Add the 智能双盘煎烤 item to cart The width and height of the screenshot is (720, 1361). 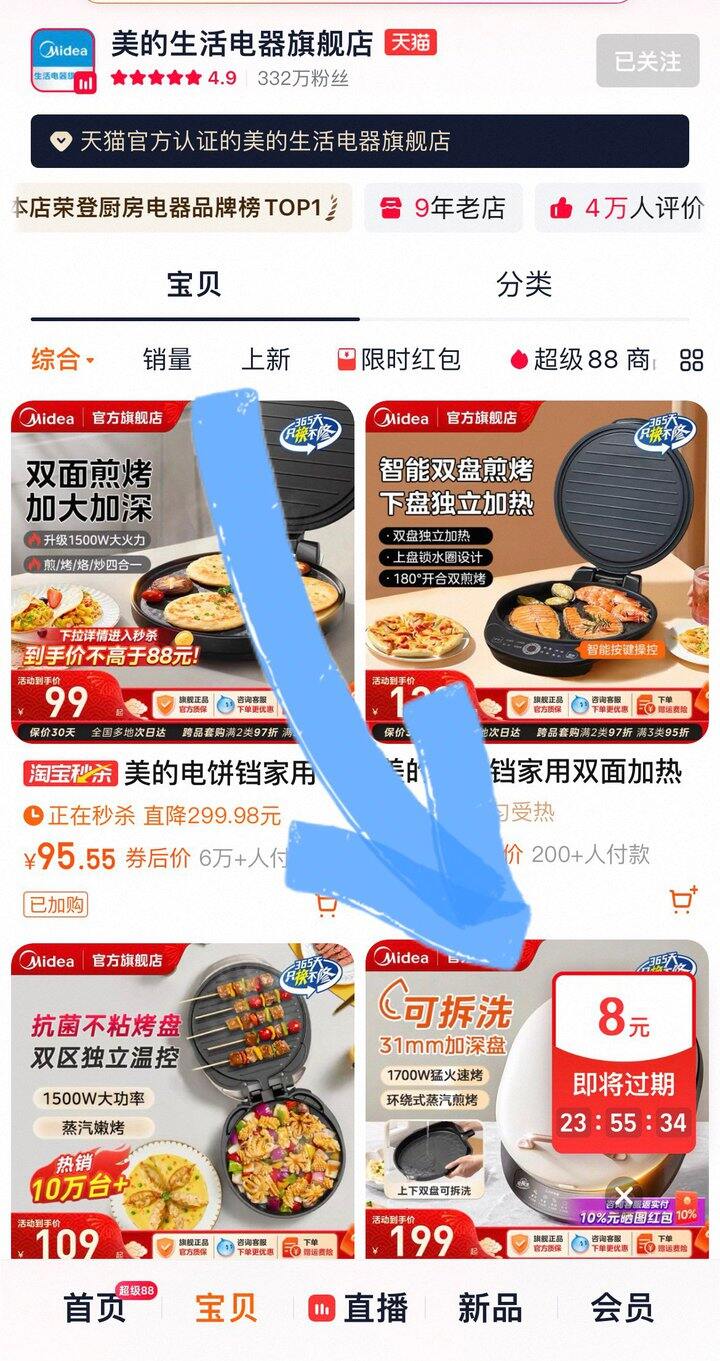[x=683, y=901]
